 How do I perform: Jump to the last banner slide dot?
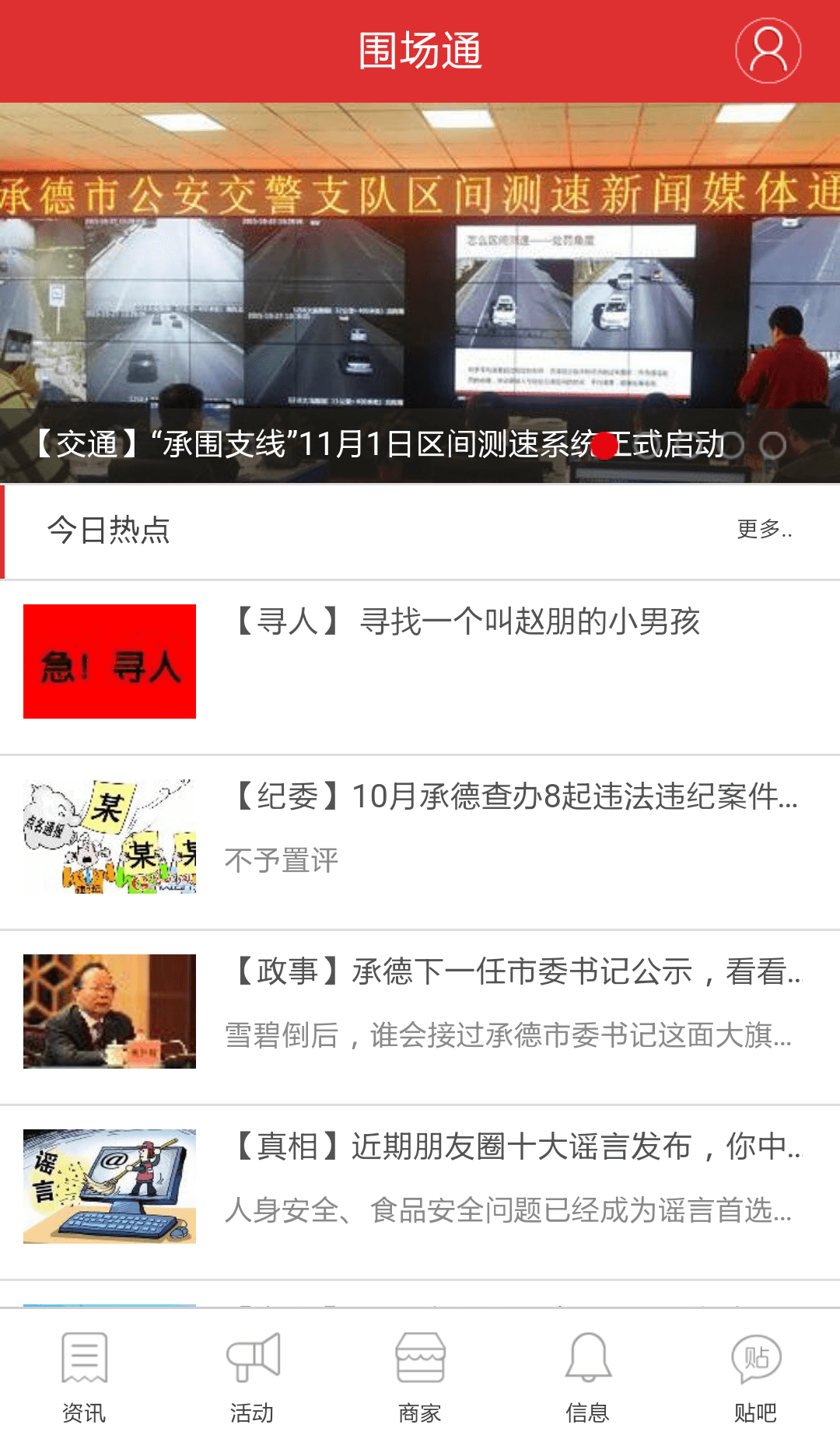coord(773,445)
